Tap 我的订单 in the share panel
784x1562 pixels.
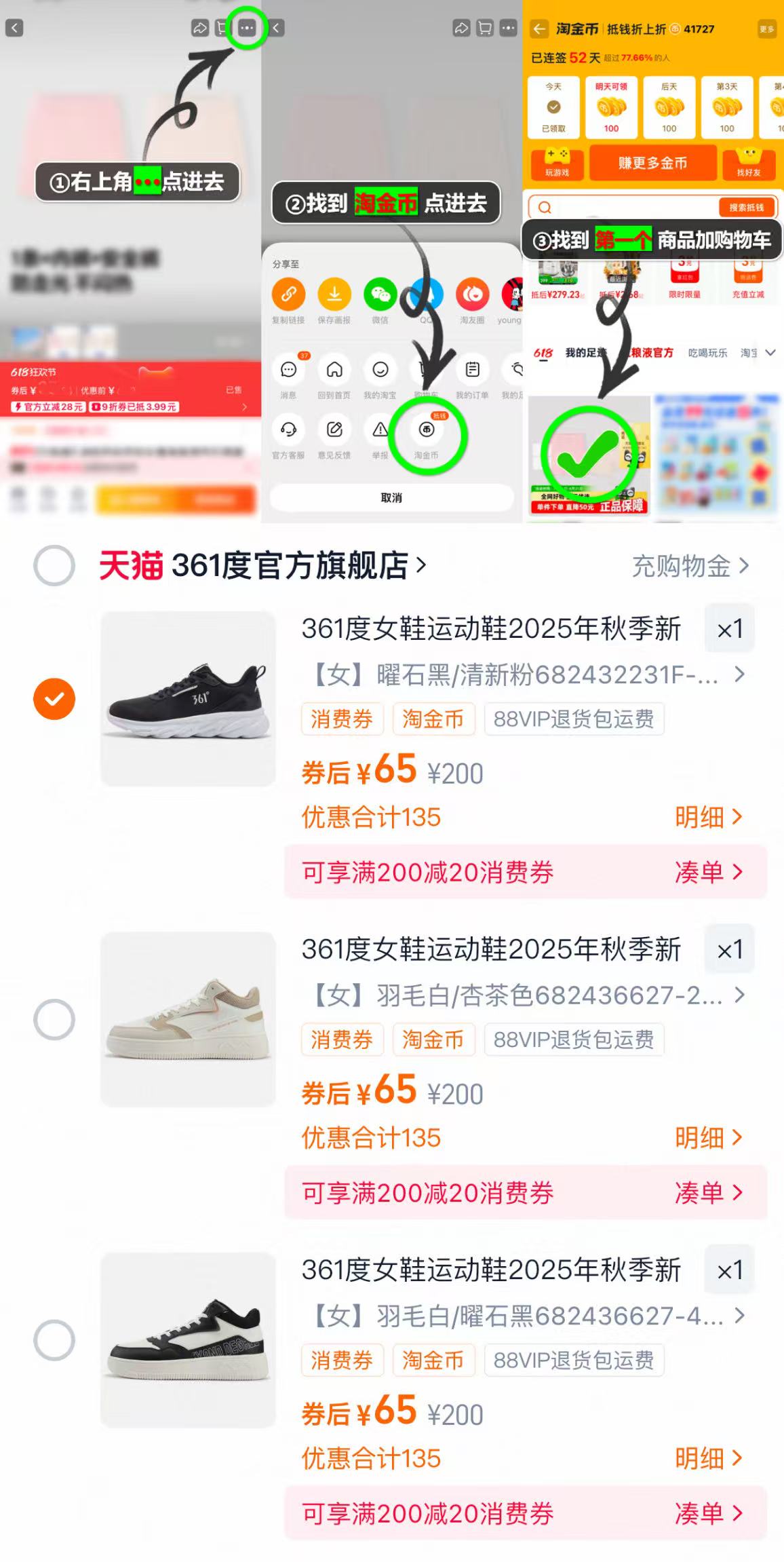click(471, 370)
